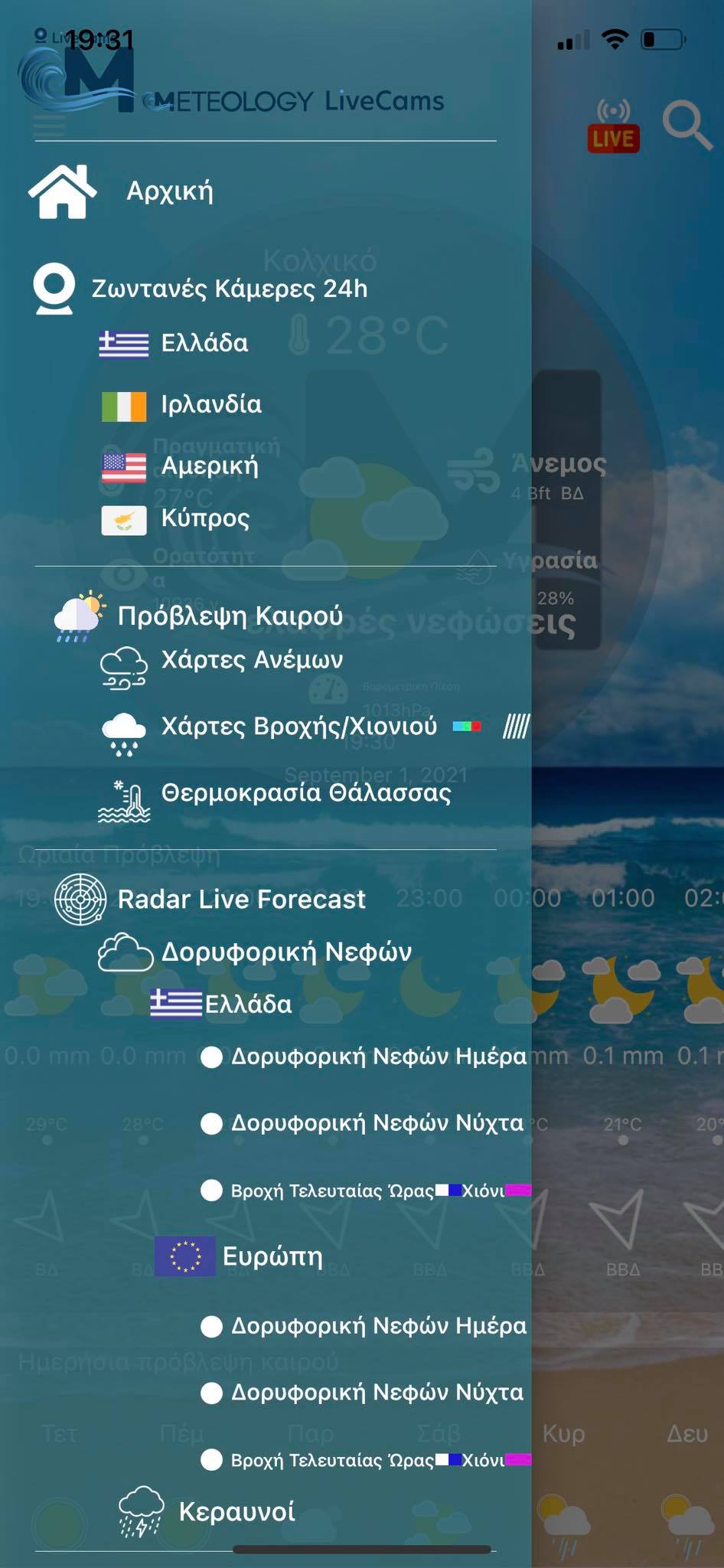Image resolution: width=724 pixels, height=1568 pixels.
Task: Select Δορυφορική Νεφών Νύχτα under Ελλάδα
Action: click(x=377, y=1123)
